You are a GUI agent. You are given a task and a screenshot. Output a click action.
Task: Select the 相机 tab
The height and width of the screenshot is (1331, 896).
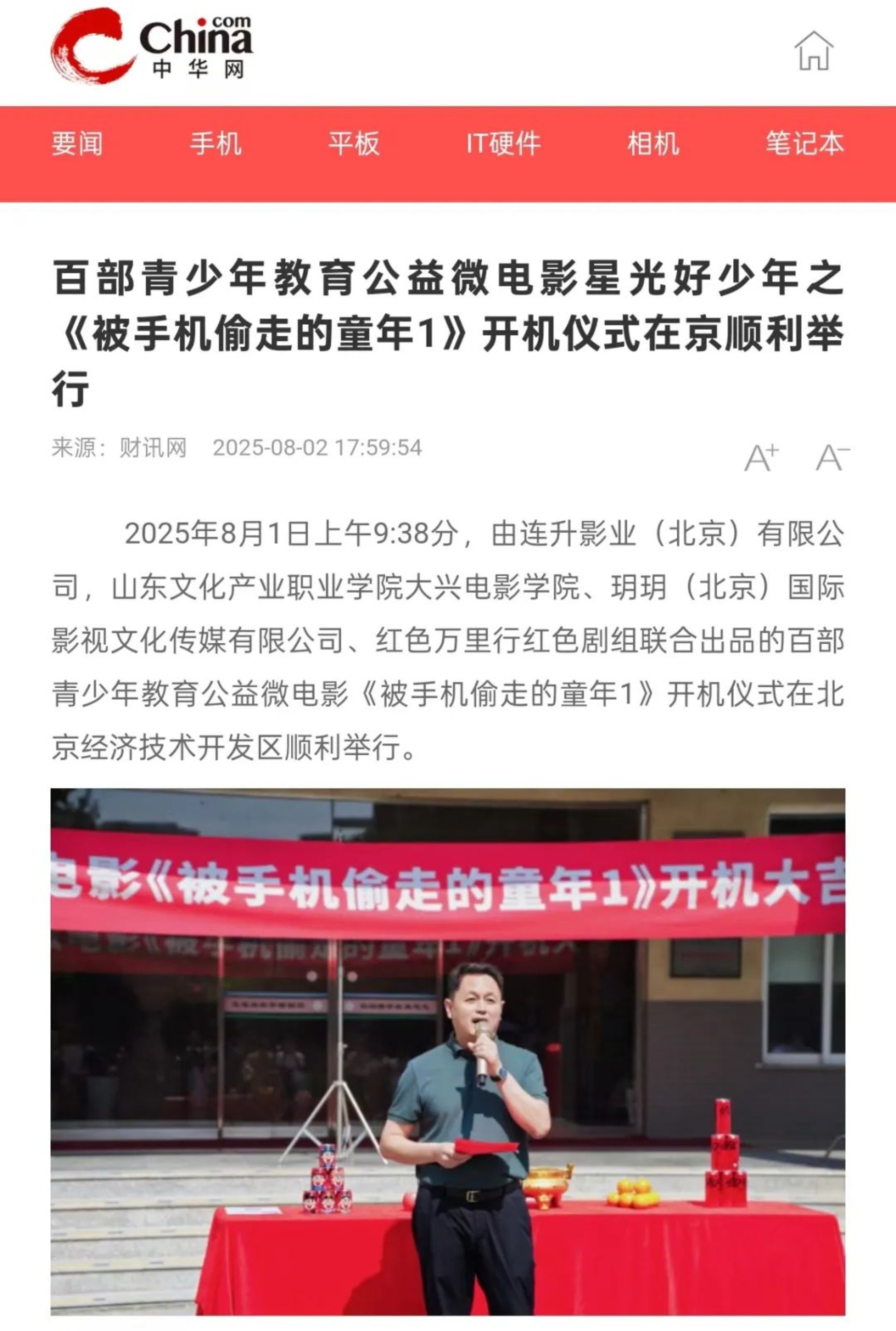point(653,143)
